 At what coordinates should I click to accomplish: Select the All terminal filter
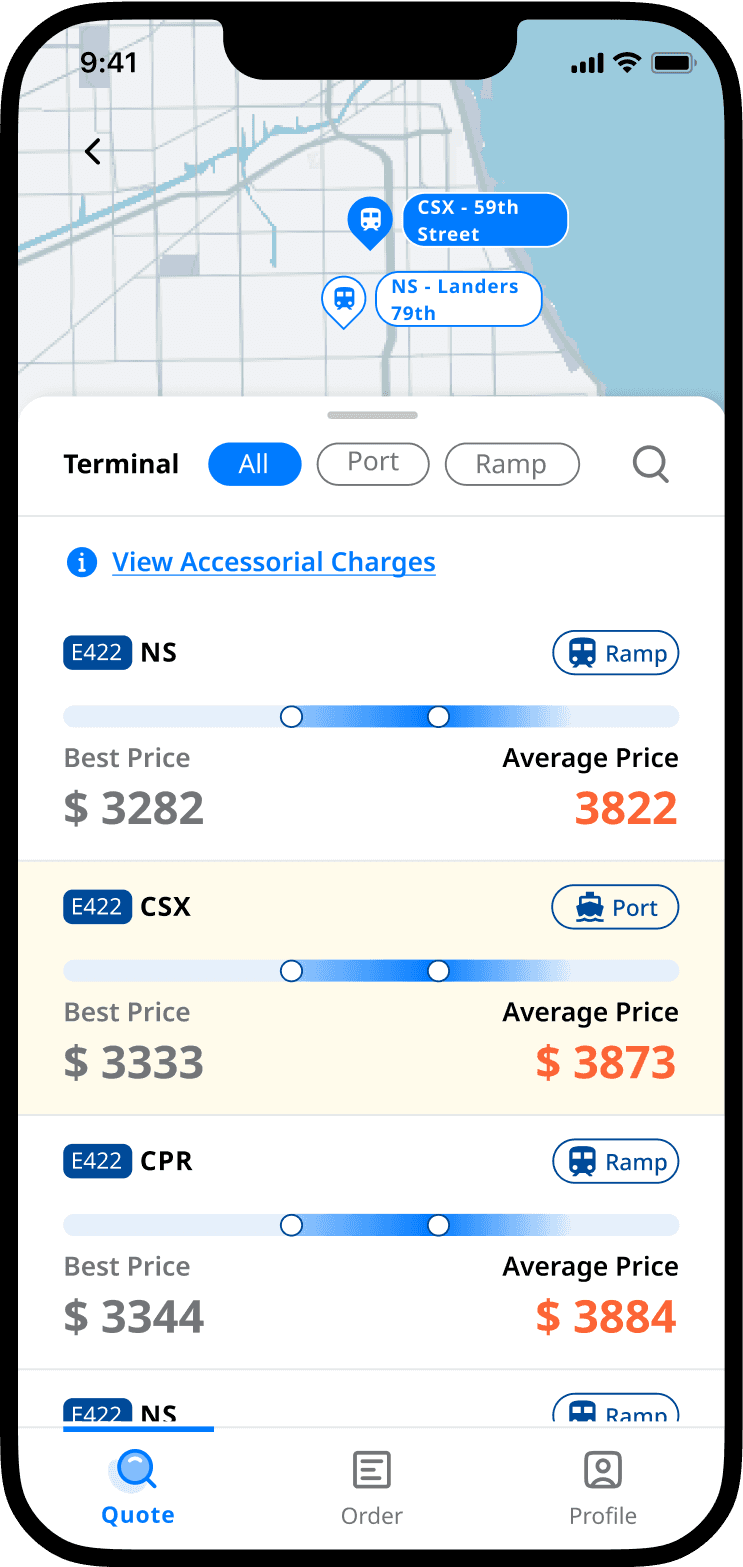(254, 464)
